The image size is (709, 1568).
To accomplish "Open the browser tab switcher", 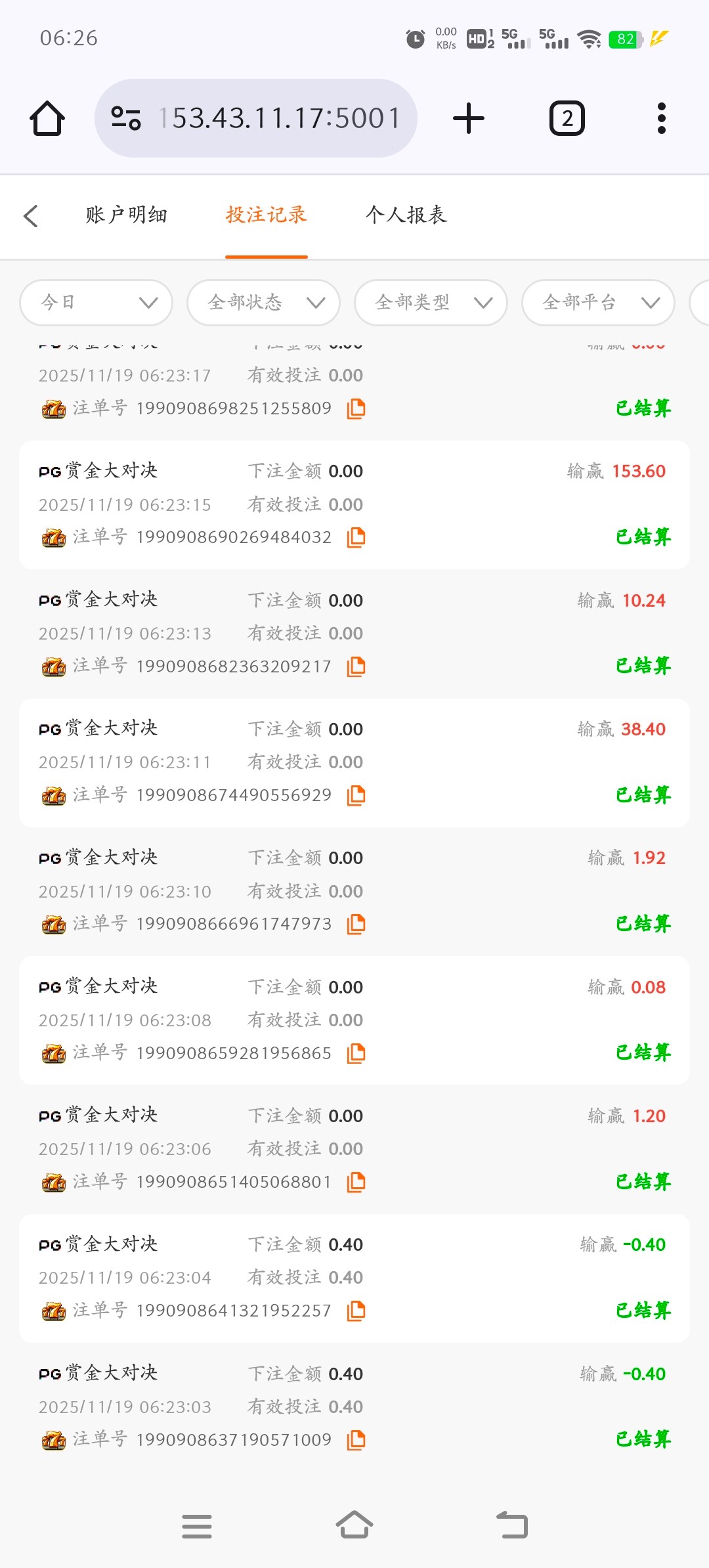I will tap(567, 119).
